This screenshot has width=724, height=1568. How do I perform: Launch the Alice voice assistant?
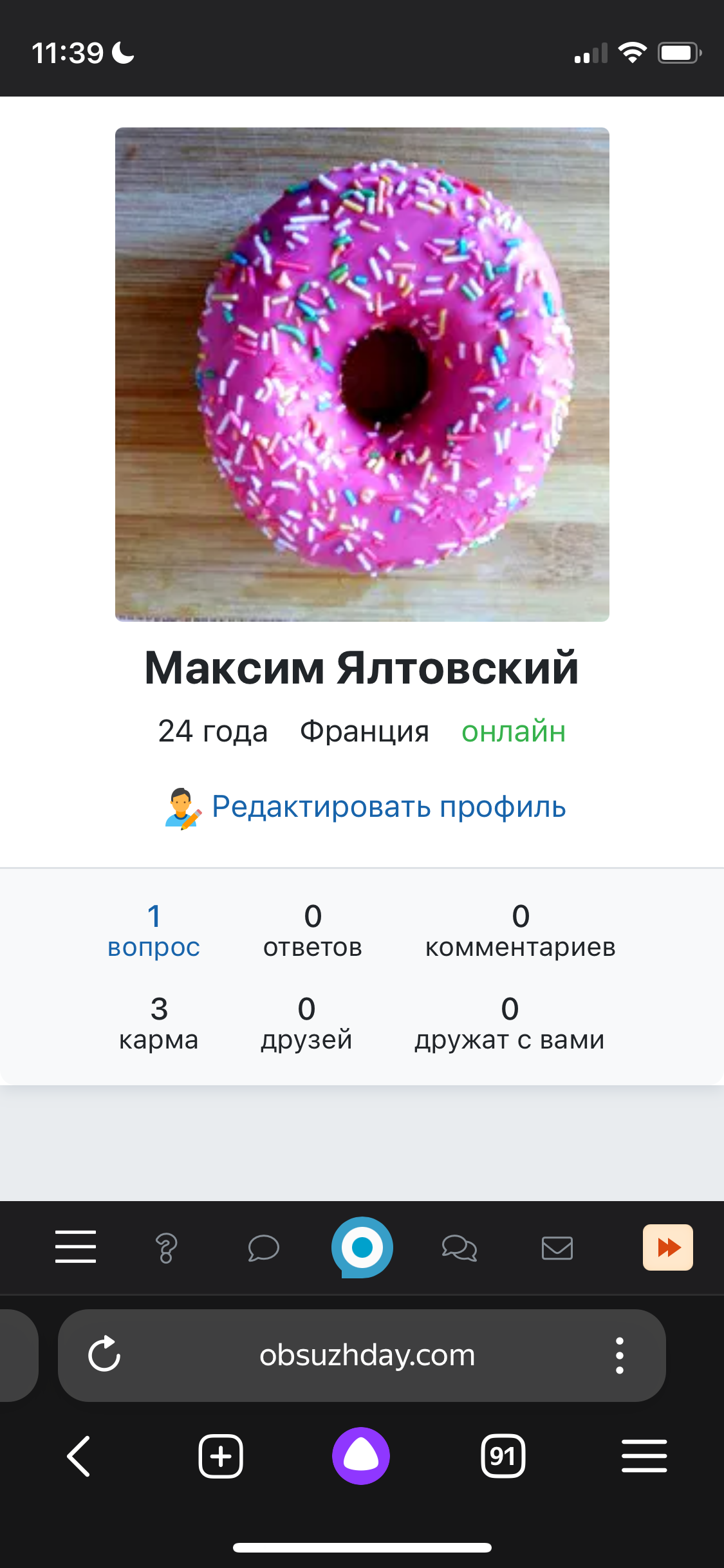(361, 1456)
